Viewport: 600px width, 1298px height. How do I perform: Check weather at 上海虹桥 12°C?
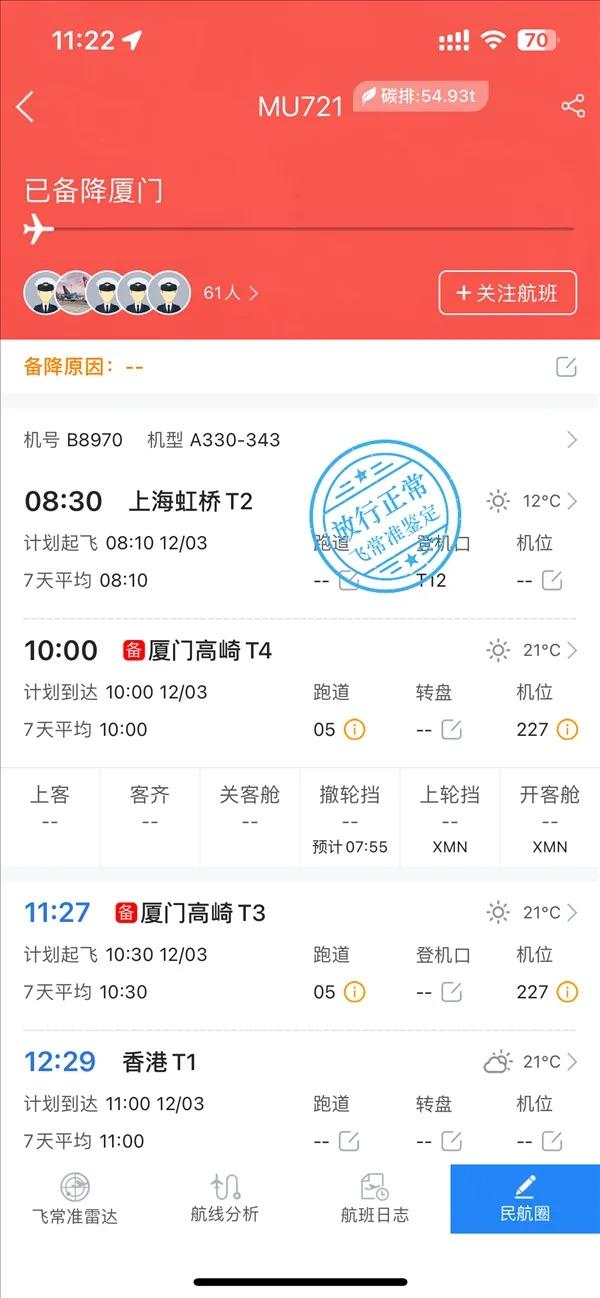(532, 502)
